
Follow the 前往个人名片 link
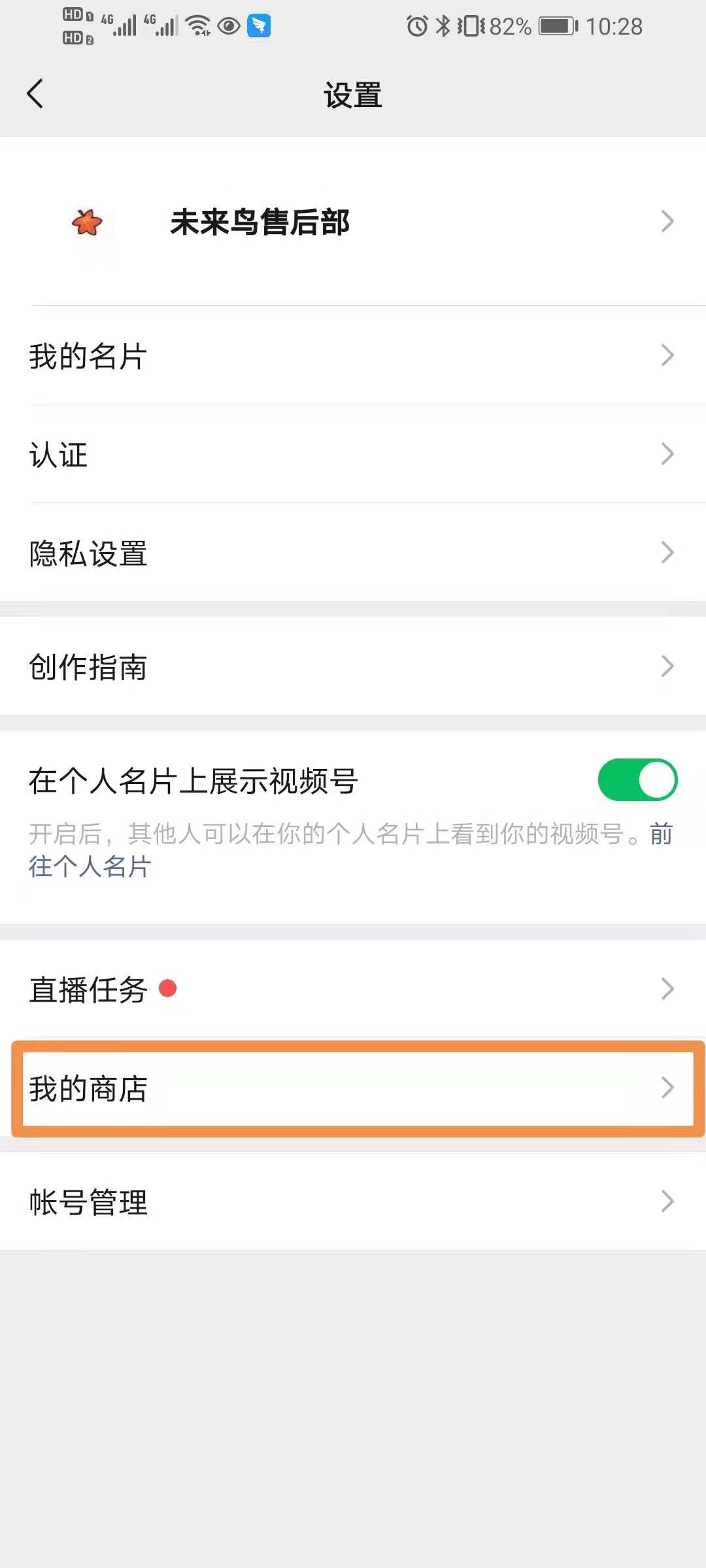point(90,867)
